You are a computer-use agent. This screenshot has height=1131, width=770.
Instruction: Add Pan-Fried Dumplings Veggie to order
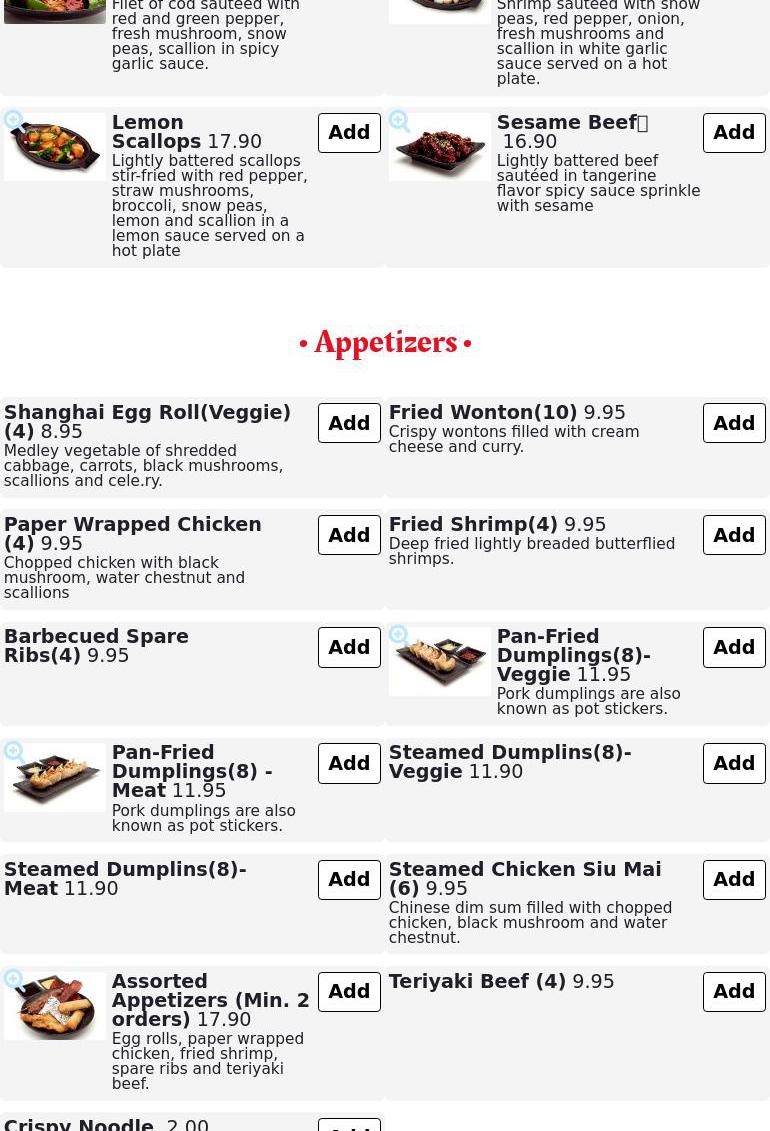(x=734, y=647)
